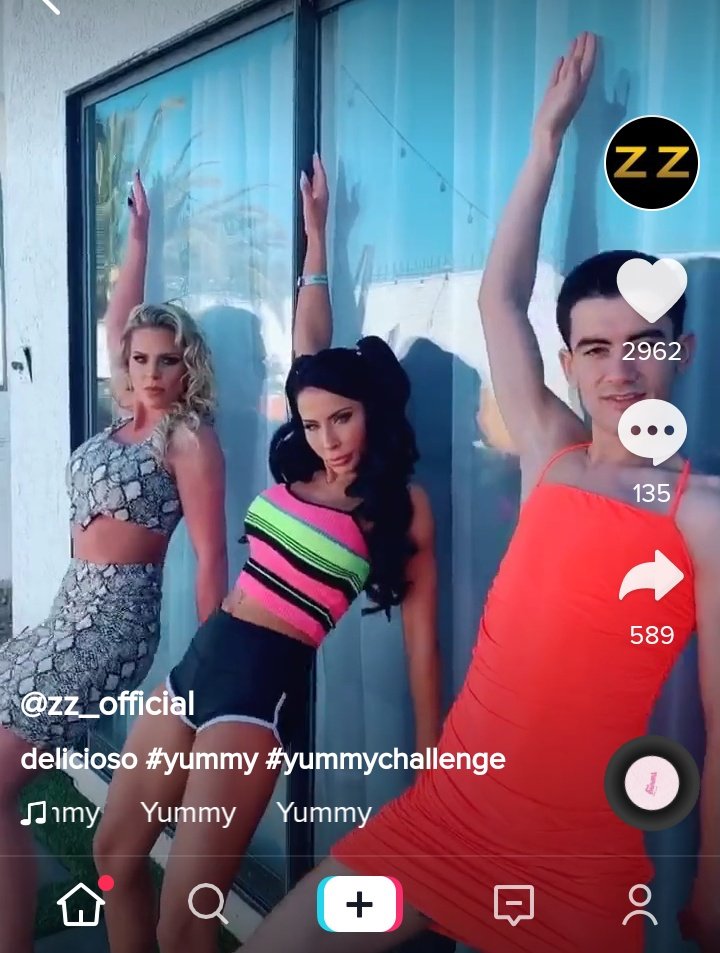Go back with the top-left arrow

click(x=48, y=5)
